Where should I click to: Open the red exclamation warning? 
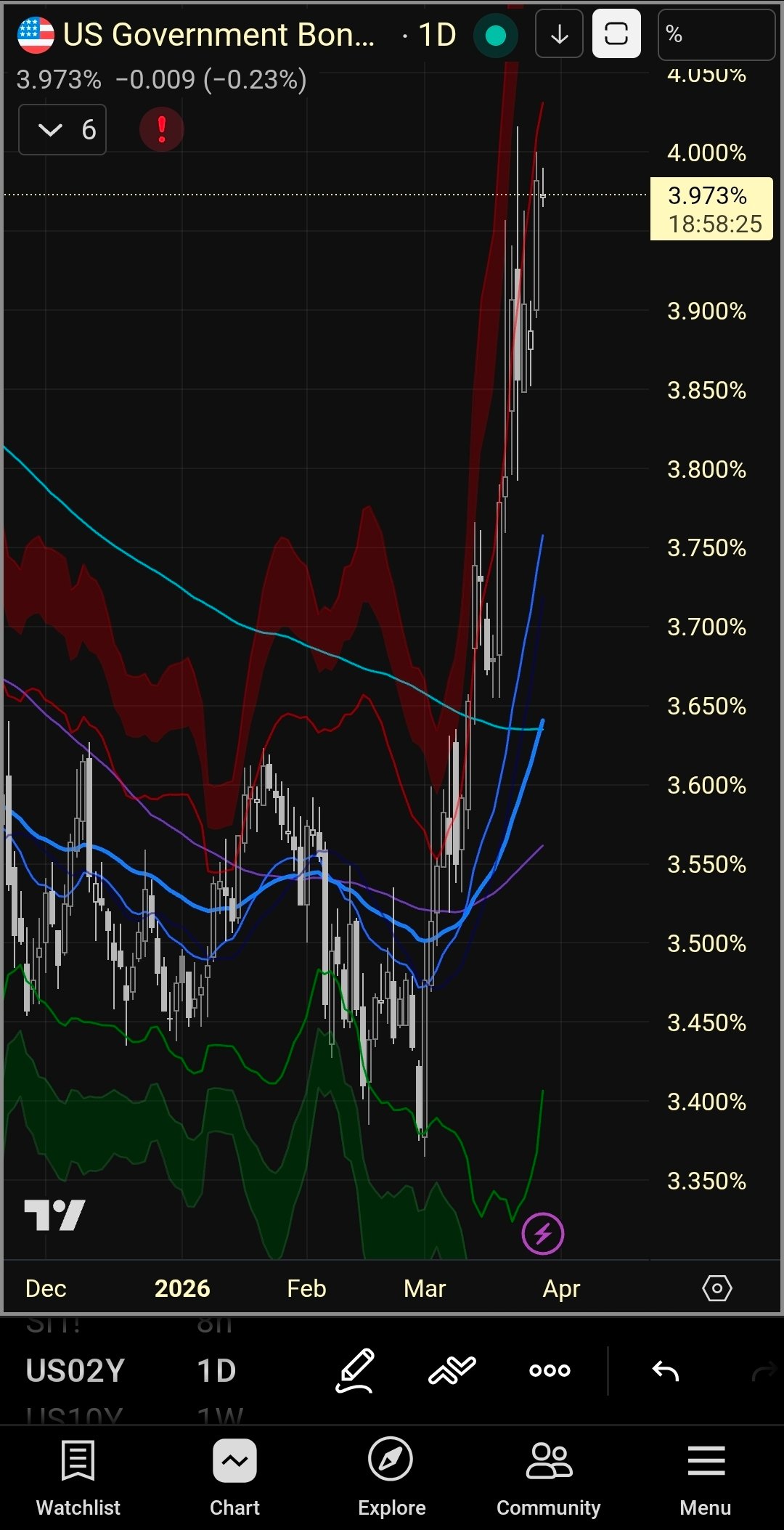coord(161,130)
